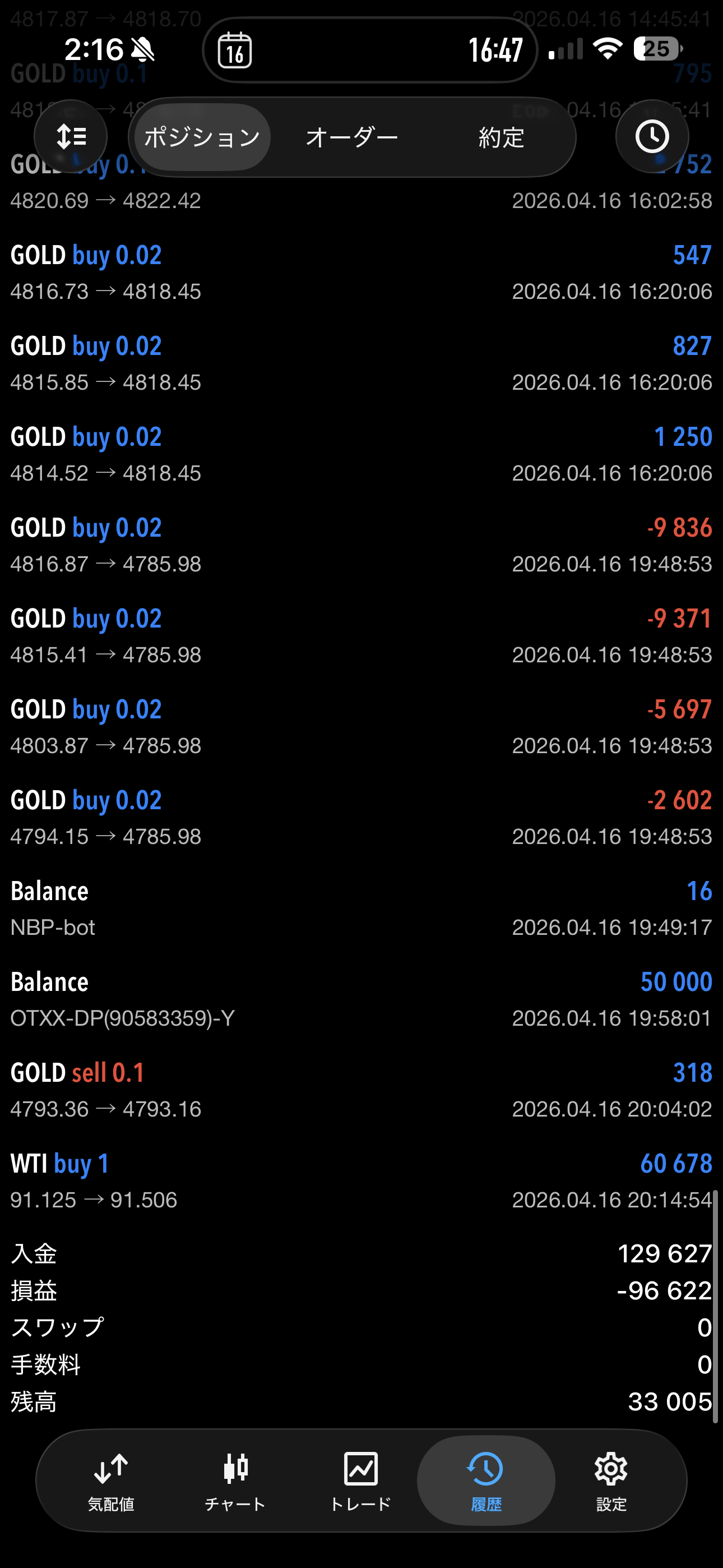723x1568 pixels.
Task: Open the history period clock icon
Action: (x=652, y=136)
